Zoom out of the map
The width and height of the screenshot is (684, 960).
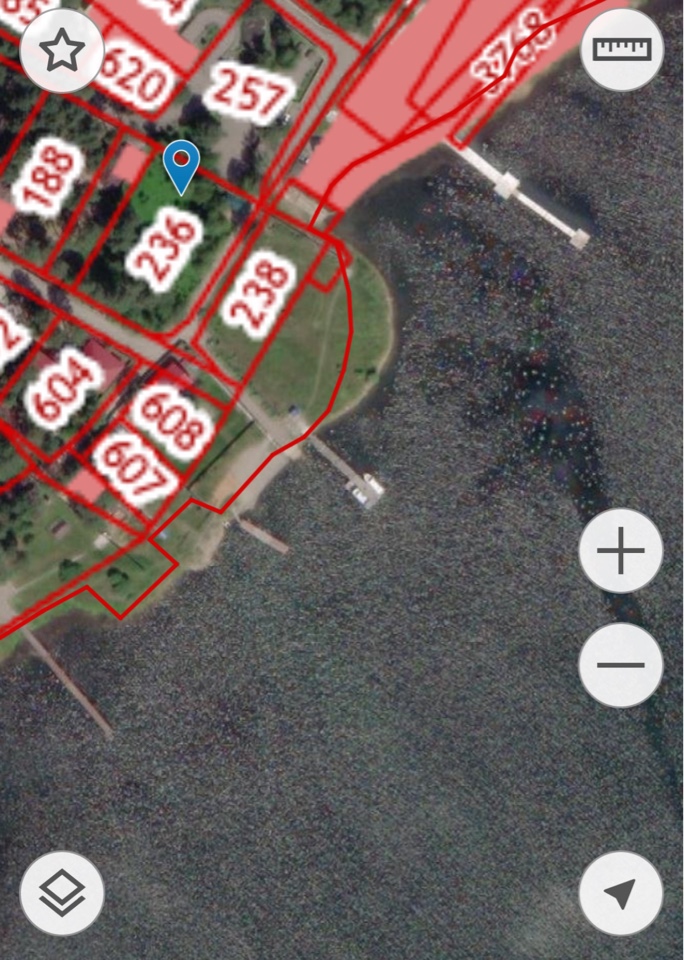pos(621,665)
